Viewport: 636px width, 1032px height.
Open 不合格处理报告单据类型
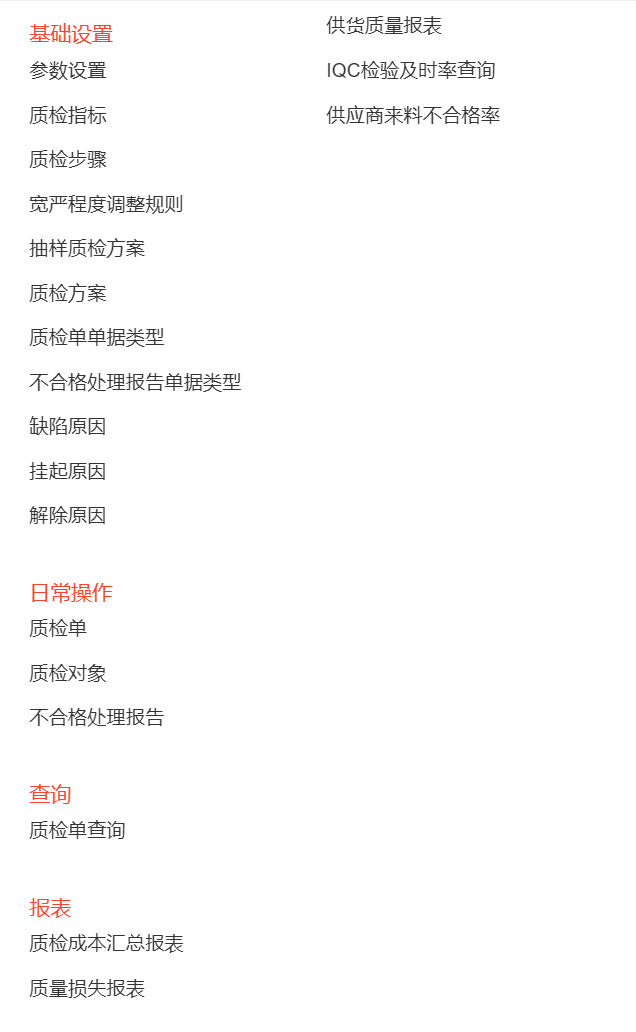[135, 382]
